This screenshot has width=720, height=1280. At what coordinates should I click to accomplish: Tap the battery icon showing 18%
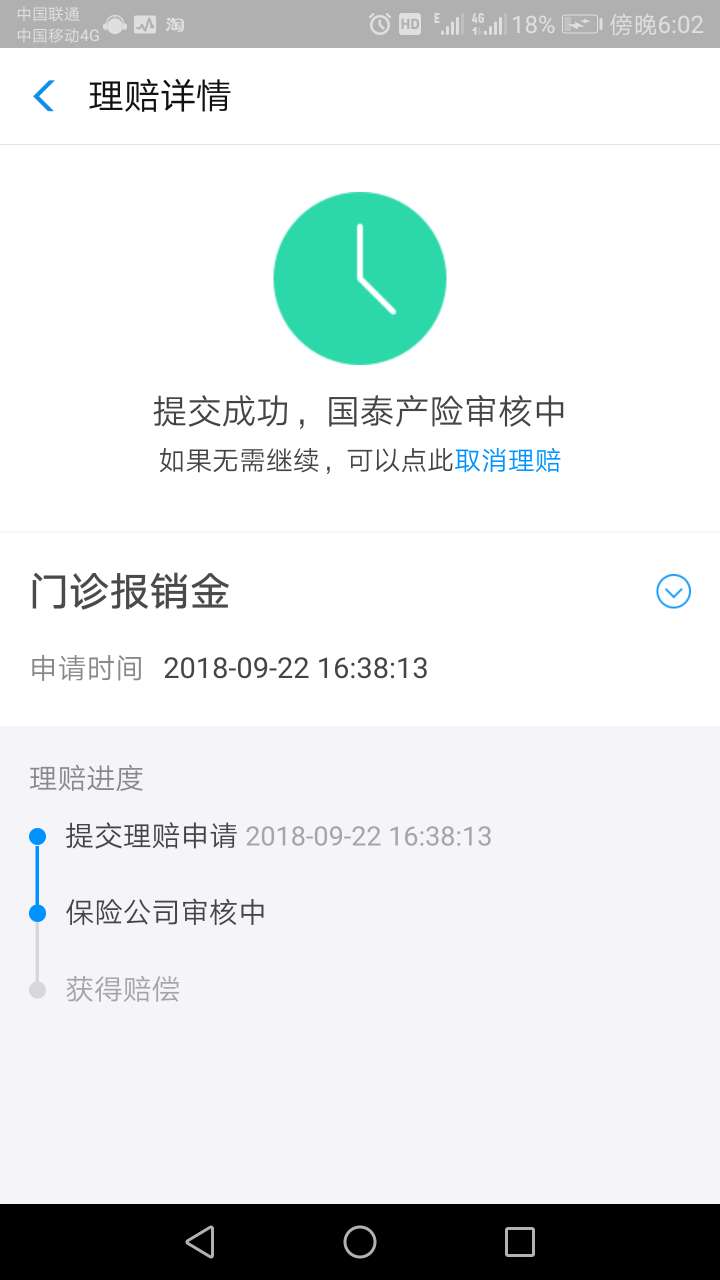tap(580, 24)
